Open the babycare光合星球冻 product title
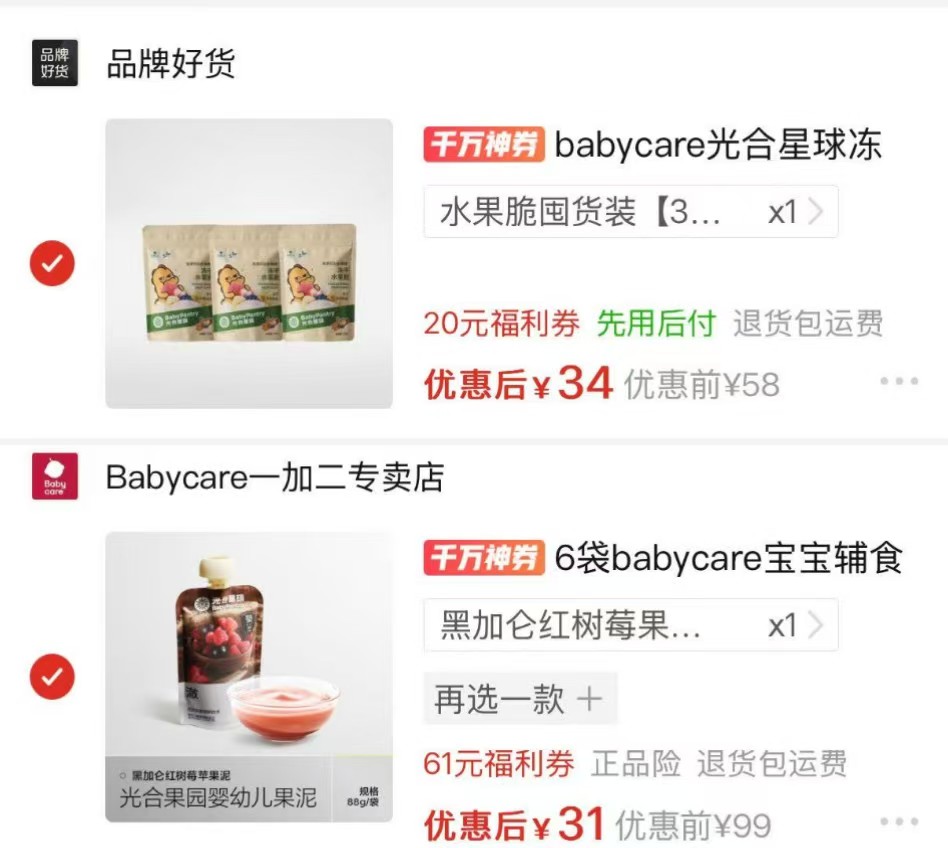The image size is (948, 848). (717, 146)
